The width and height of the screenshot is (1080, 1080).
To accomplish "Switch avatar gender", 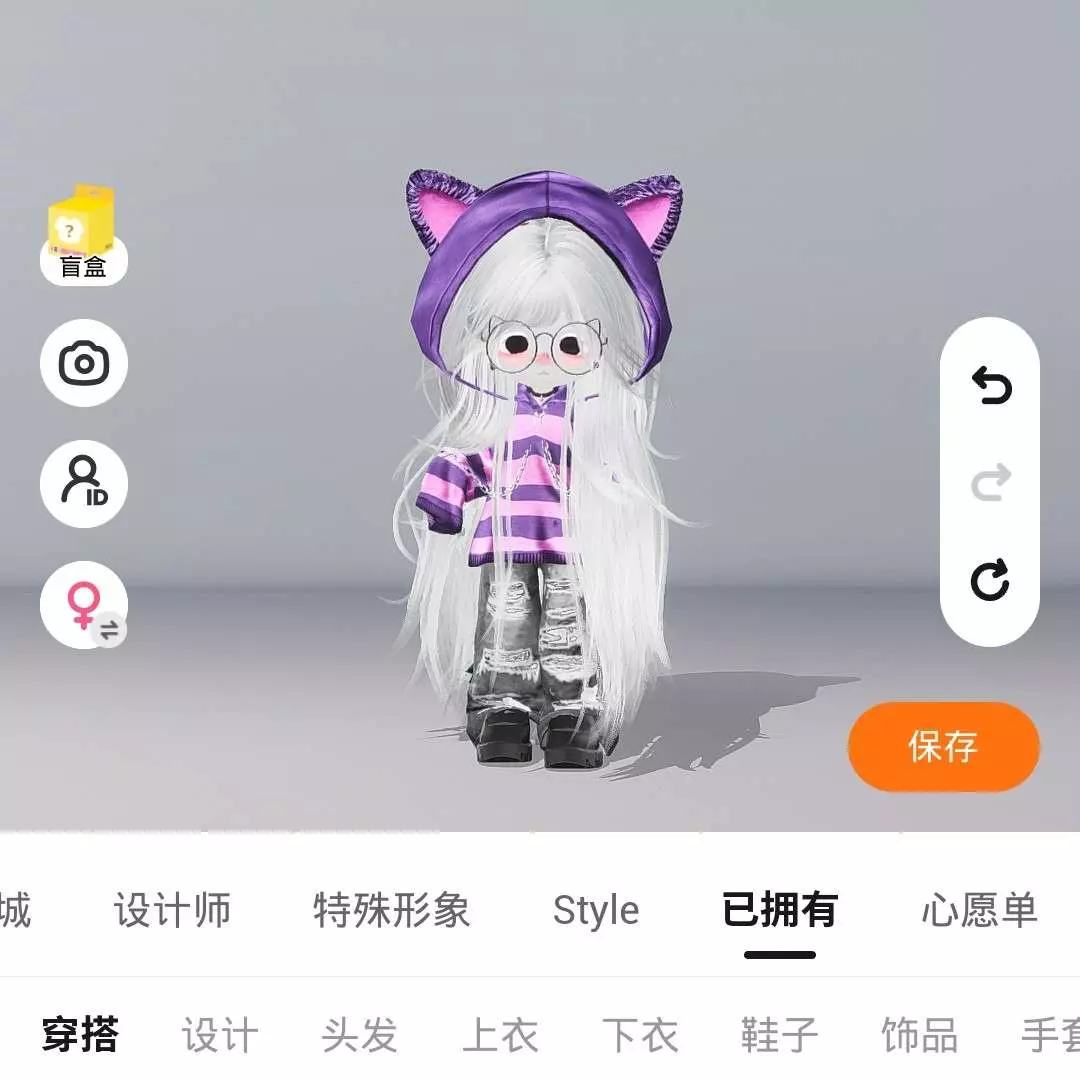I will coord(84,606).
